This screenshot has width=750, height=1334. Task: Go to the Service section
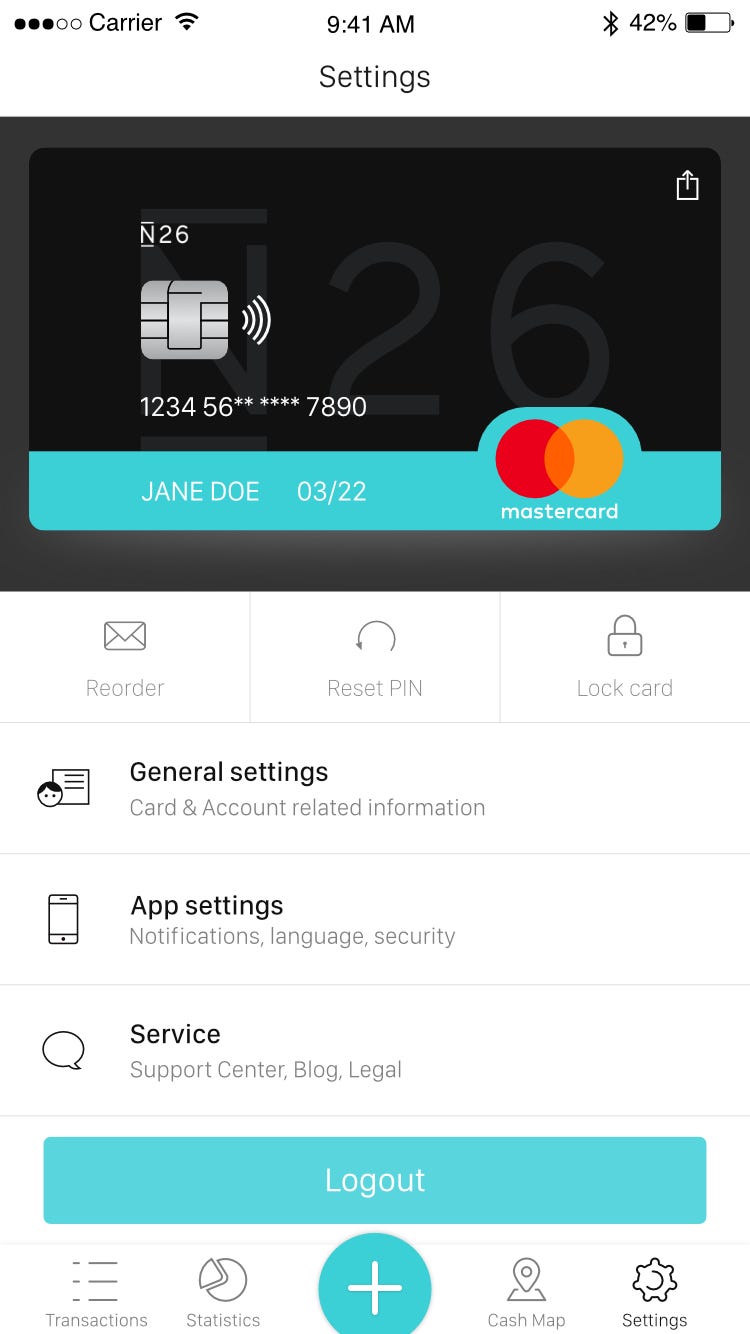(375, 1050)
